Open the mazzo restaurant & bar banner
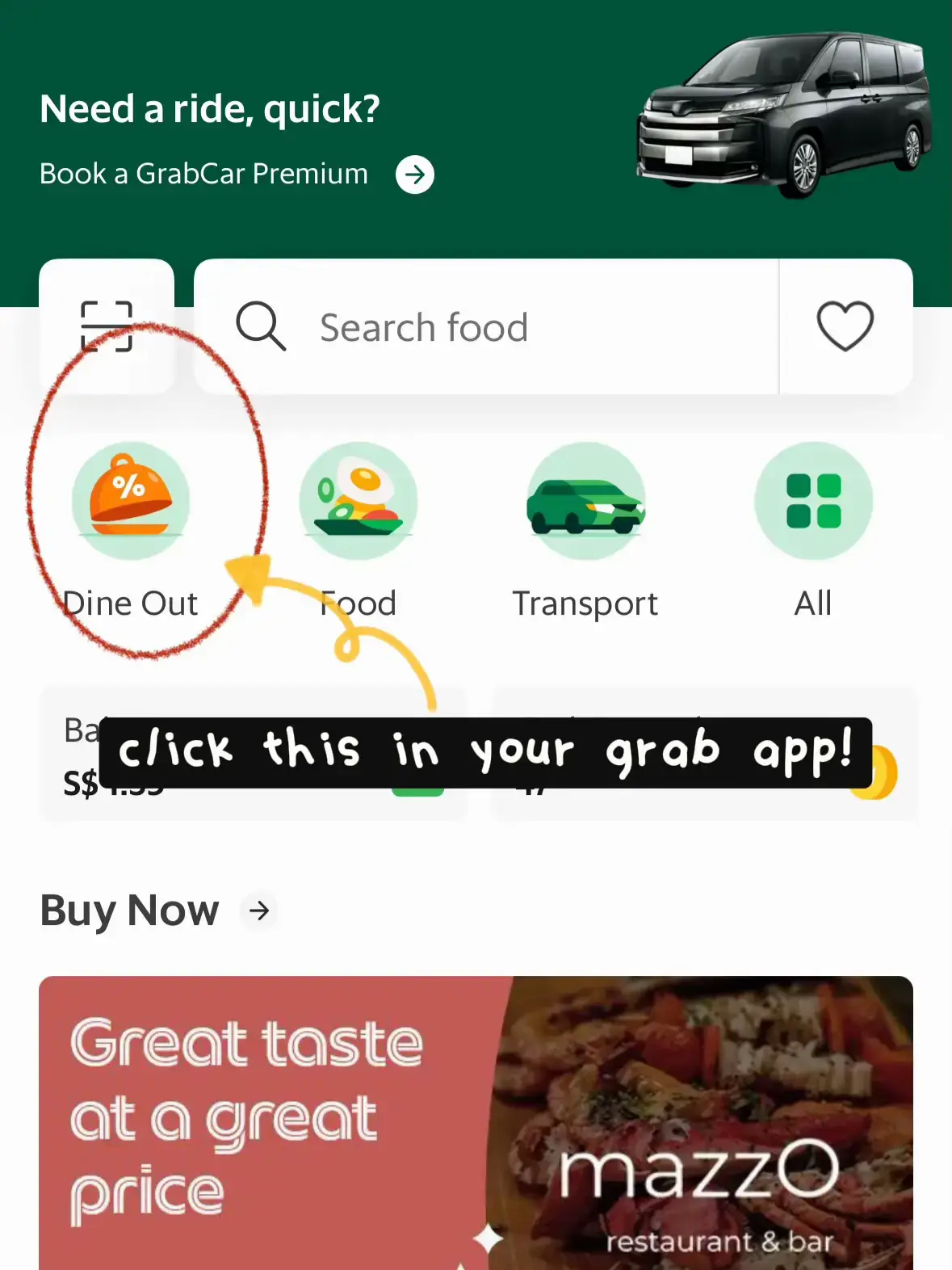Image resolution: width=952 pixels, height=1270 pixels. pyautogui.click(x=476, y=1123)
